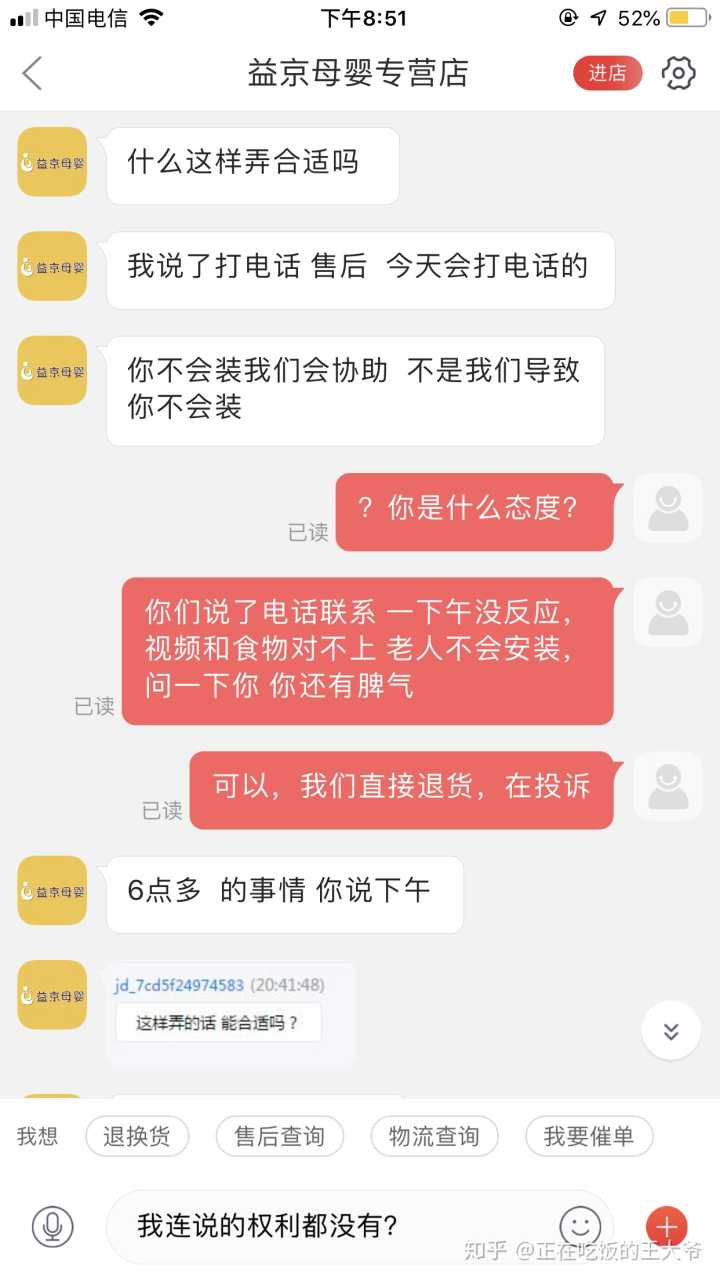Select the 我要催单 chip
The height and width of the screenshot is (1280, 720).
point(589,1137)
